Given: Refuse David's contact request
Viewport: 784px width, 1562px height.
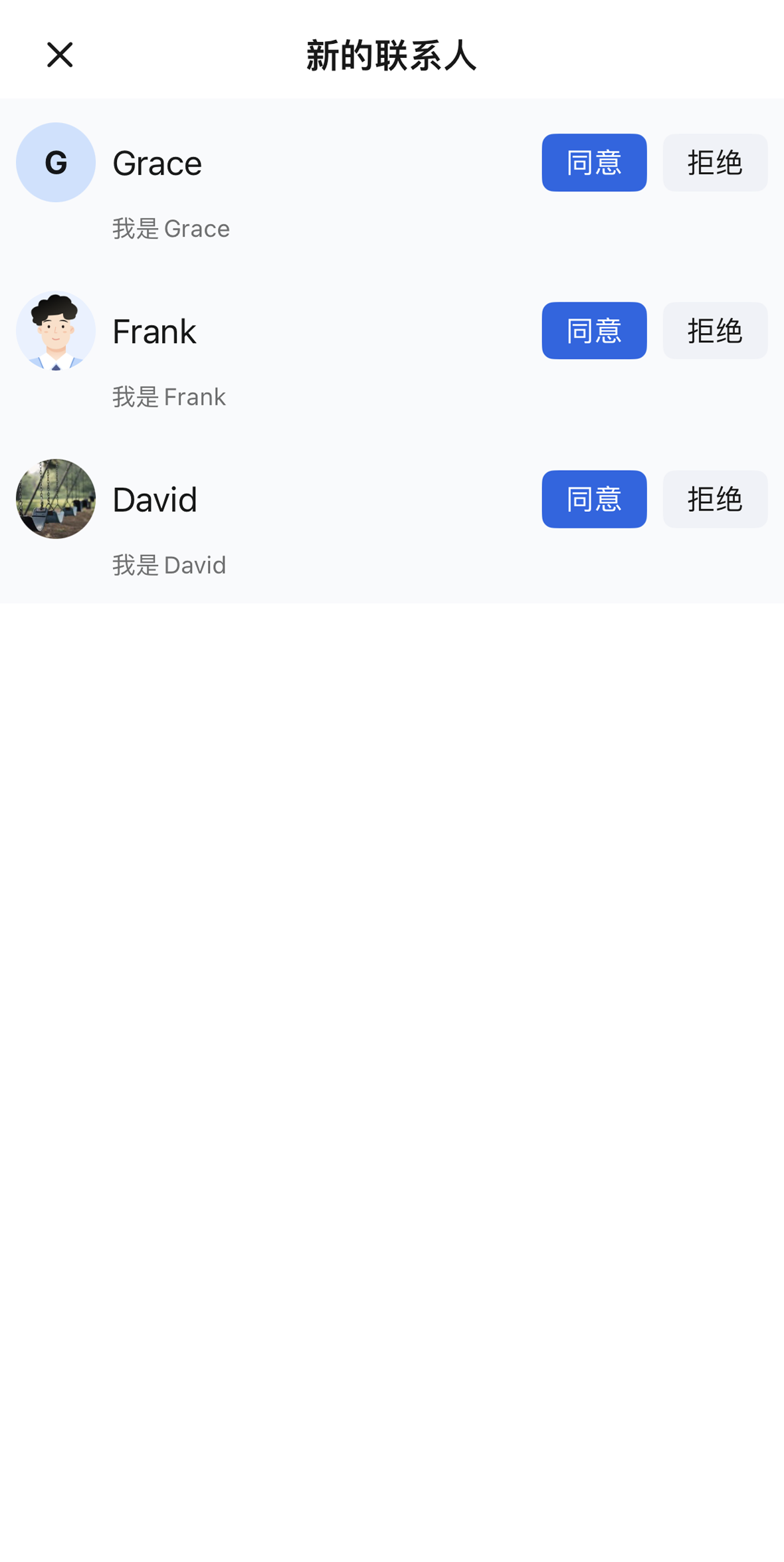Looking at the screenshot, I should click(714, 499).
